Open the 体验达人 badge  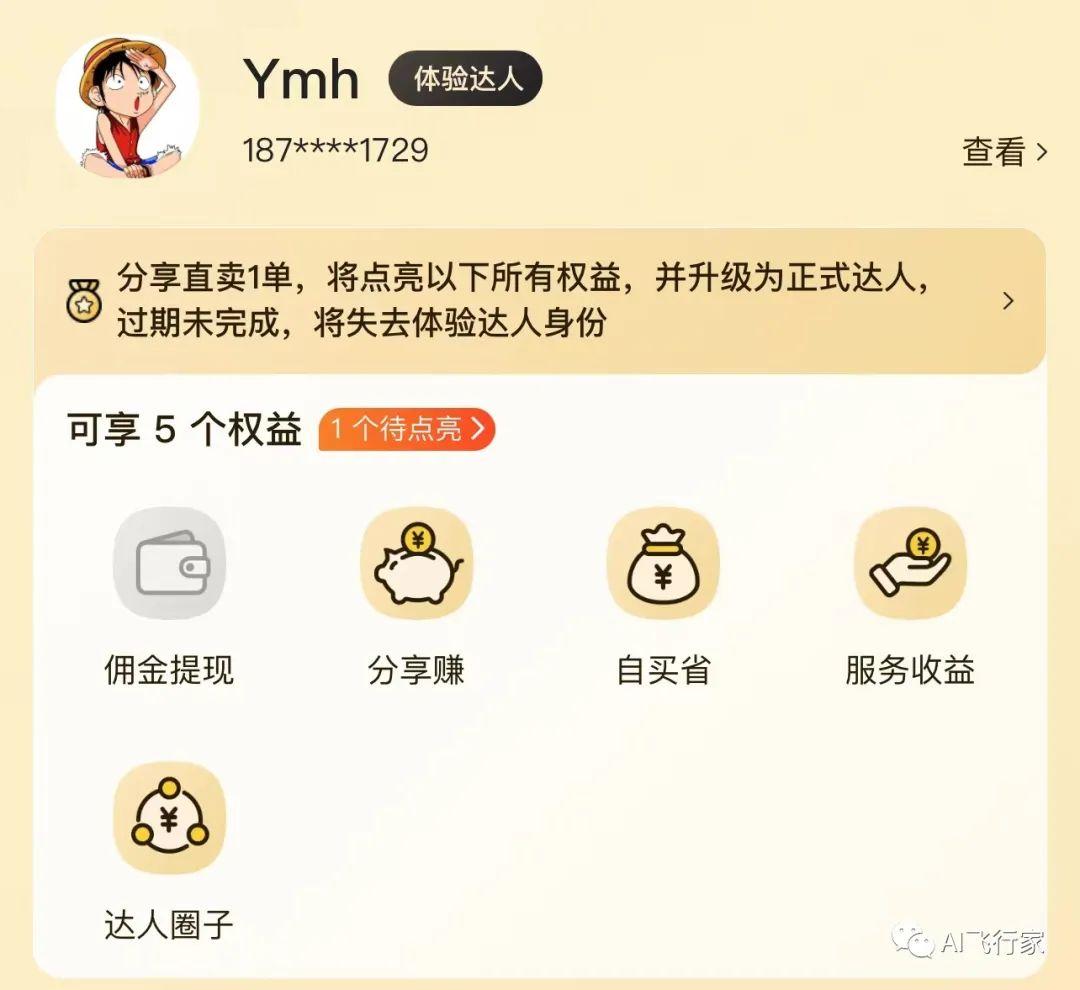pyautogui.click(x=465, y=79)
